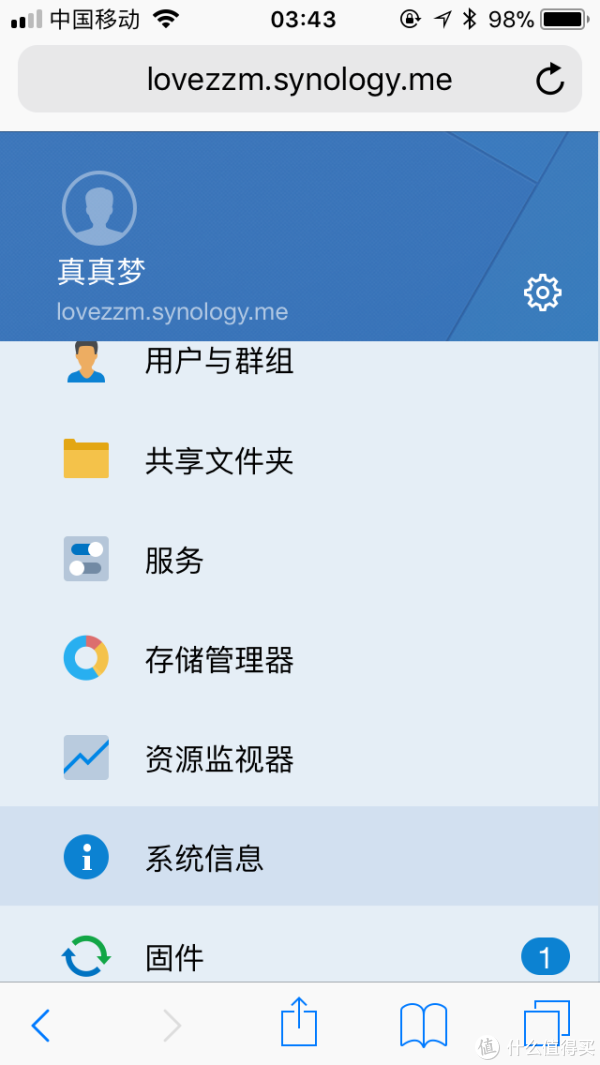600x1065 pixels.
Task: Open 共享文件夹 shared folders
Action: point(219,460)
